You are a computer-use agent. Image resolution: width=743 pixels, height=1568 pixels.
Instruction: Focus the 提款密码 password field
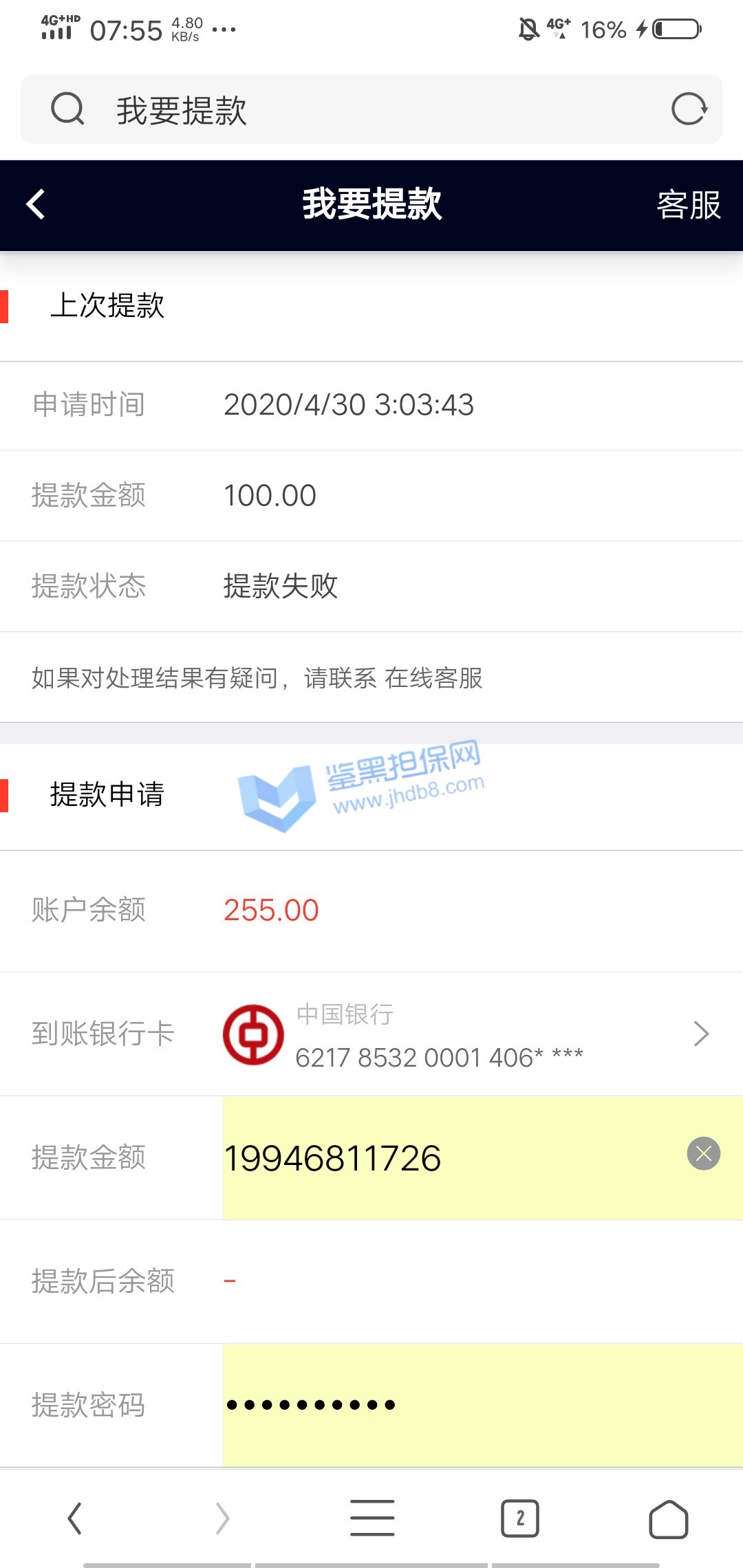tap(482, 1404)
